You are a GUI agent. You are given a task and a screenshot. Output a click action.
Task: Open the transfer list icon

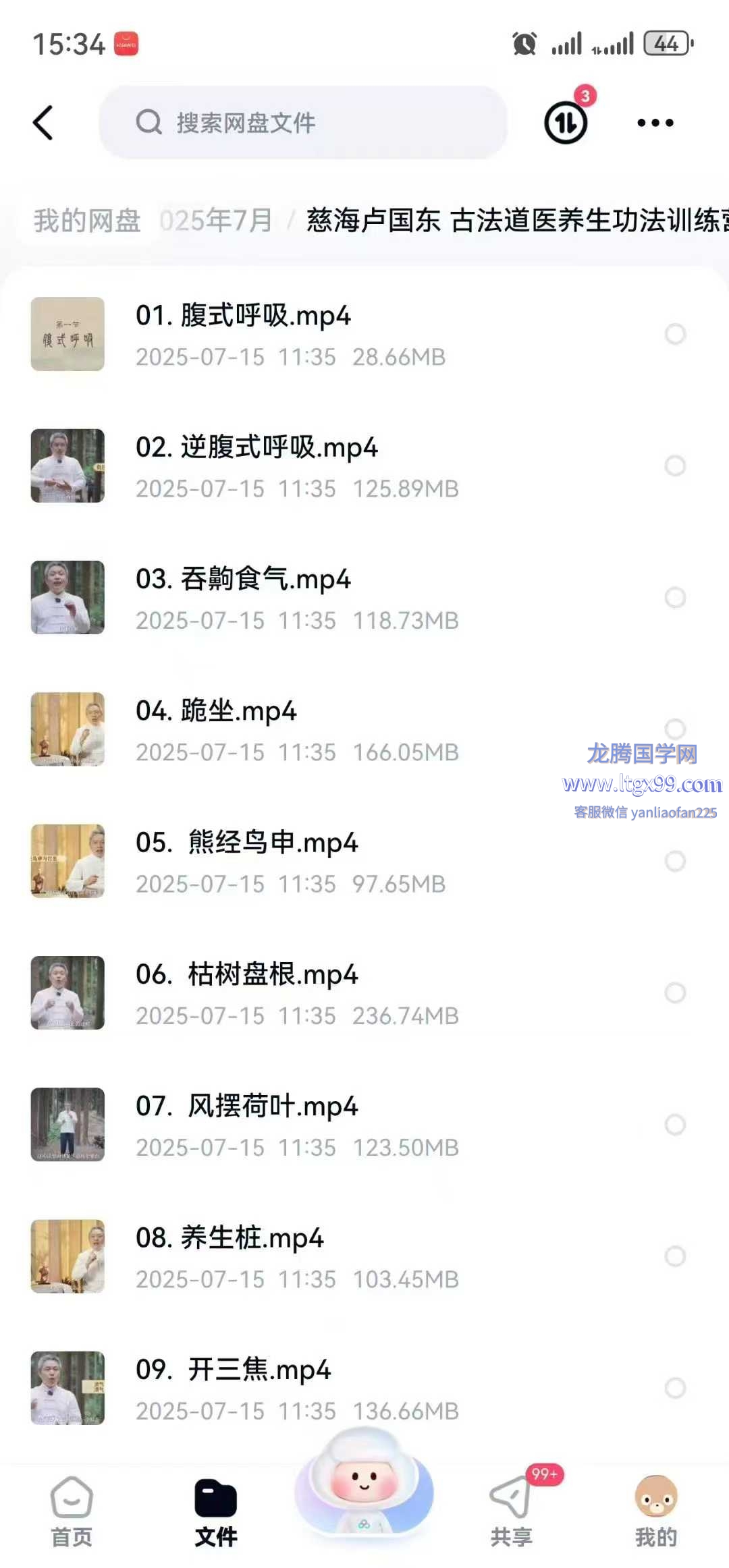566,122
